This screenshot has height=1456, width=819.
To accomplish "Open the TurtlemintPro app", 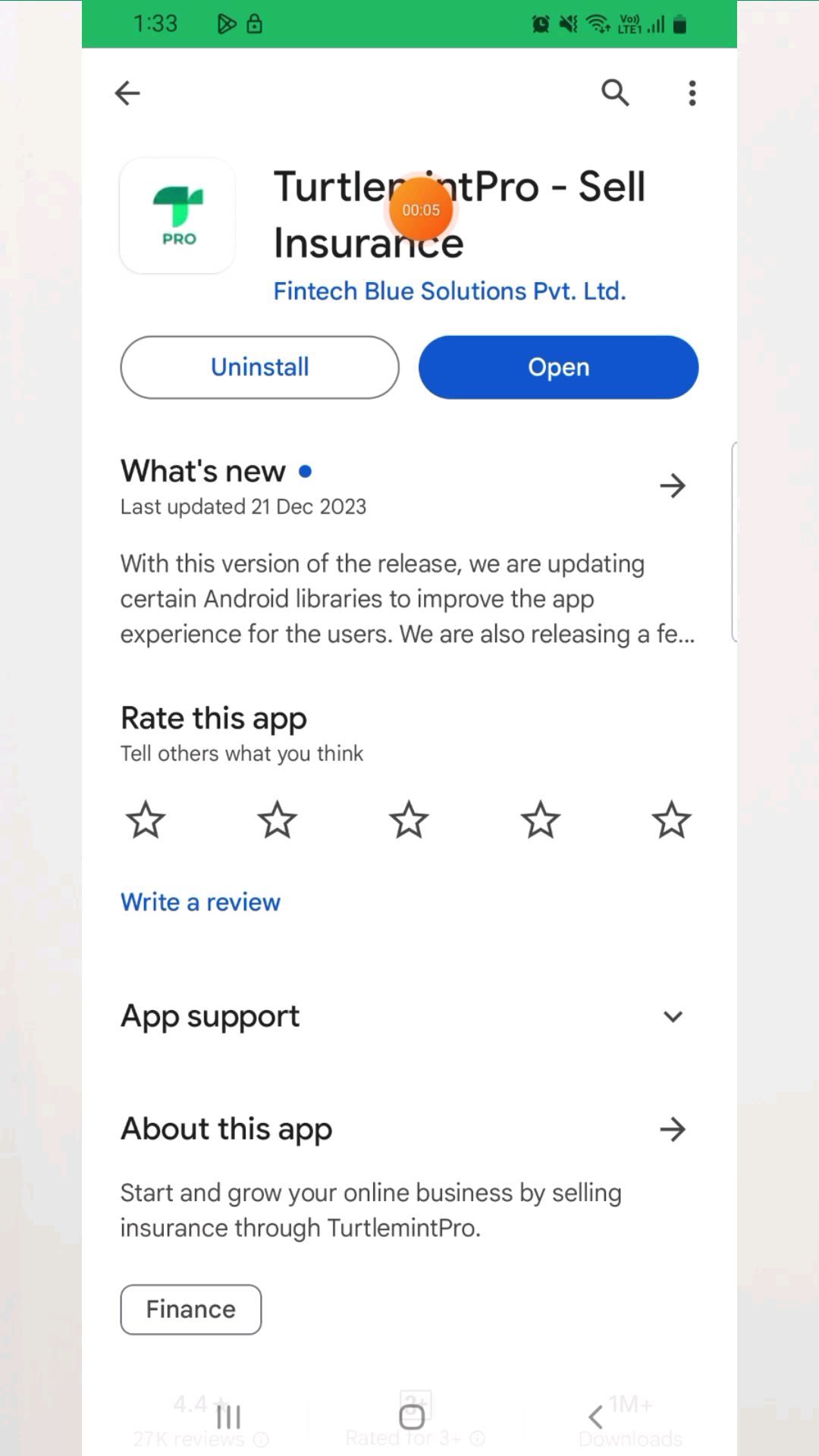I will point(558,367).
